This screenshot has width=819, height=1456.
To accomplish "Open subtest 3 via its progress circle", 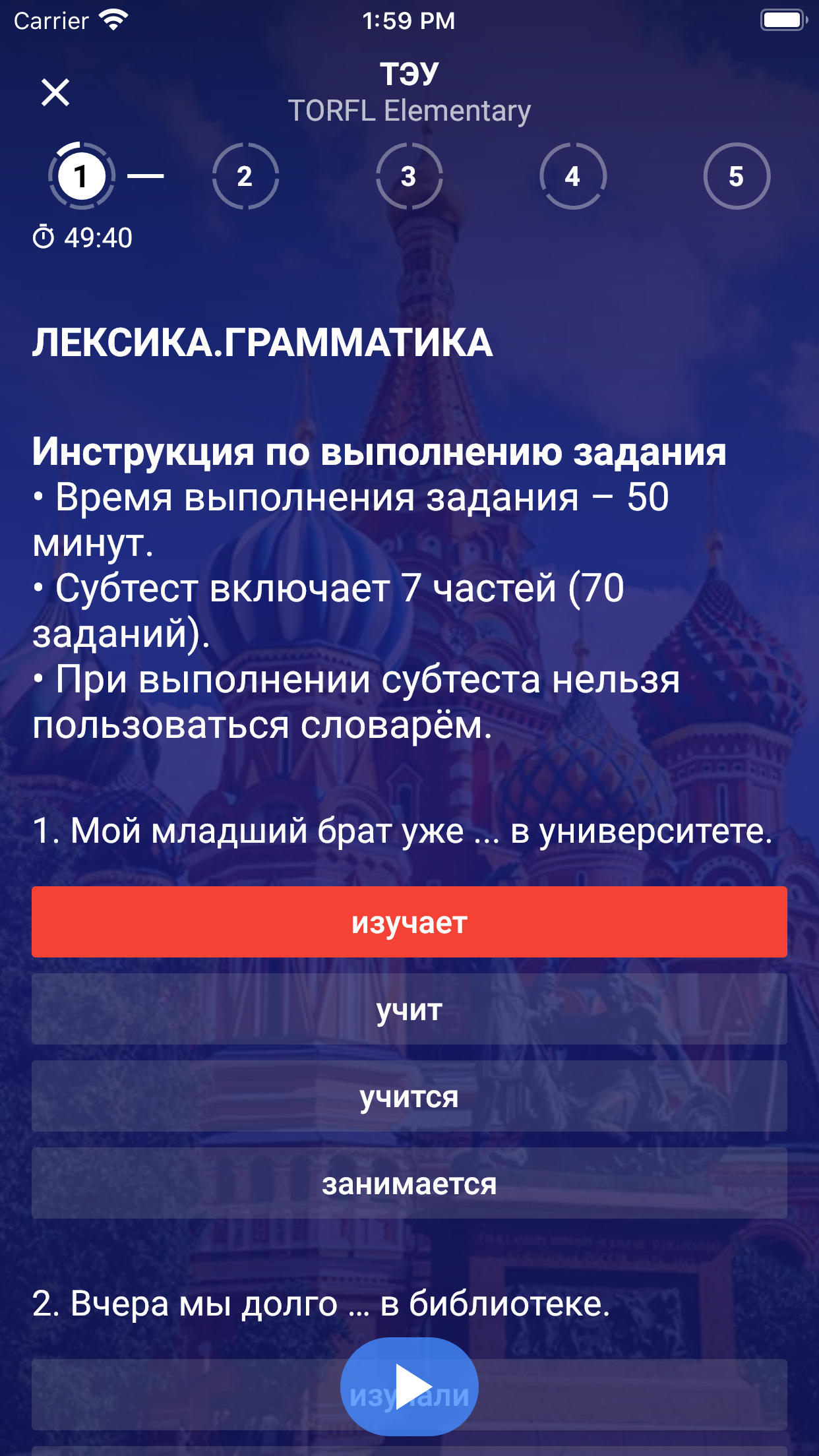I will tap(408, 176).
